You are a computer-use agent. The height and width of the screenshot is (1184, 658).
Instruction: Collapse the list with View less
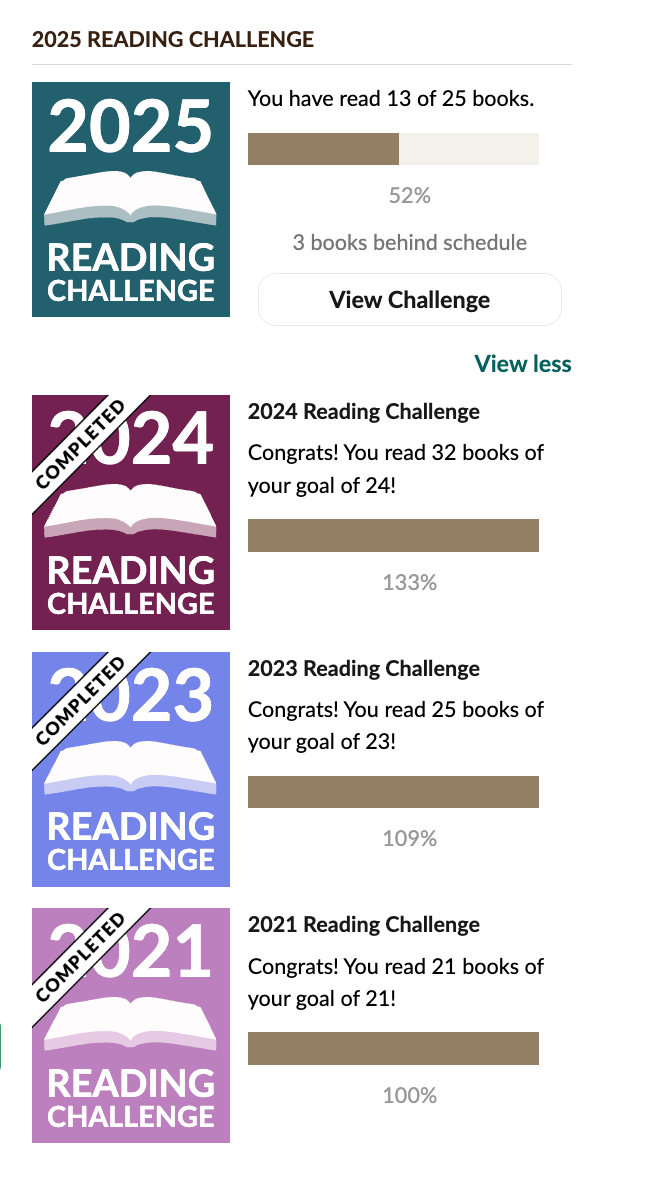522,364
